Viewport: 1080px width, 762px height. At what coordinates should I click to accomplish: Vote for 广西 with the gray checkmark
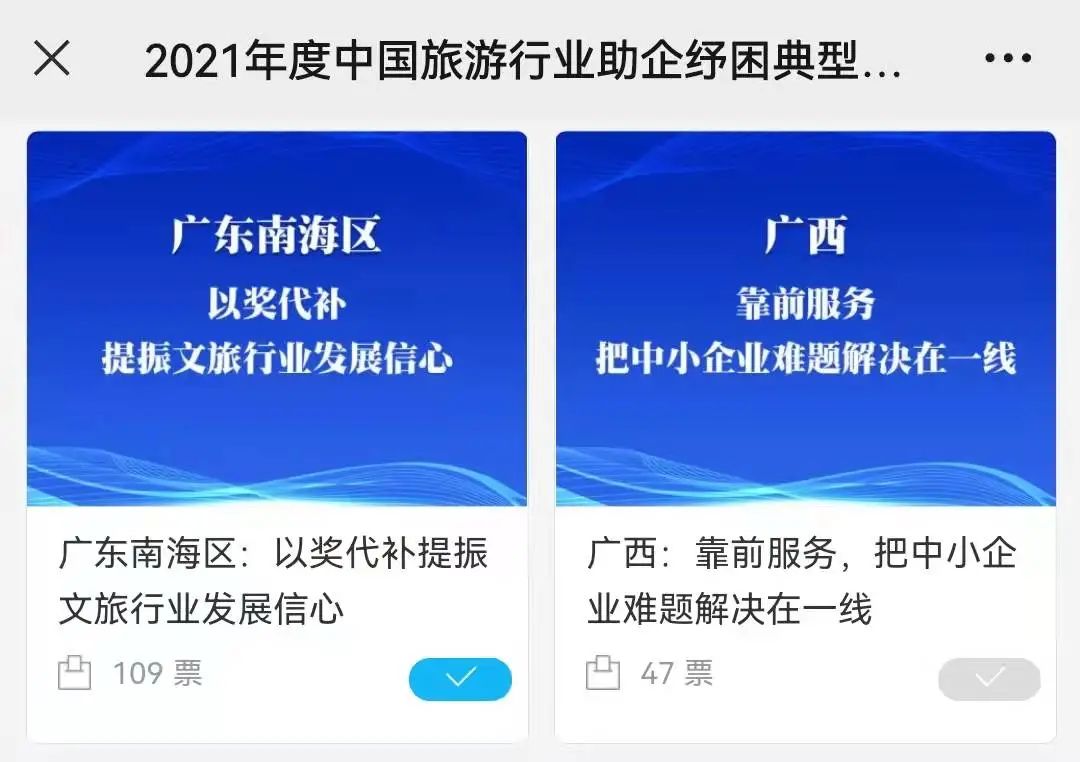coord(989,679)
